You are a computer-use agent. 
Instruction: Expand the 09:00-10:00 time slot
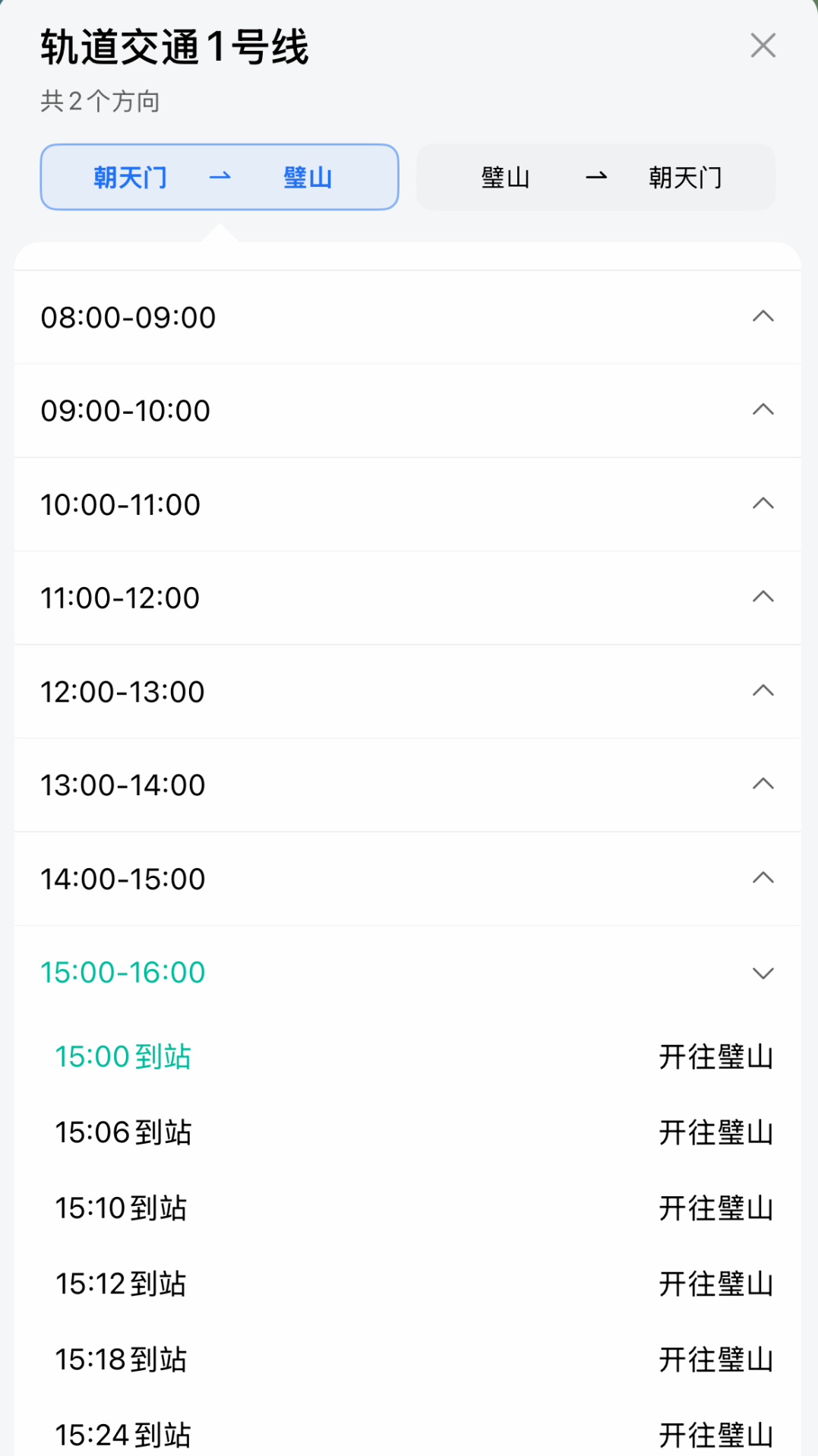pos(407,411)
